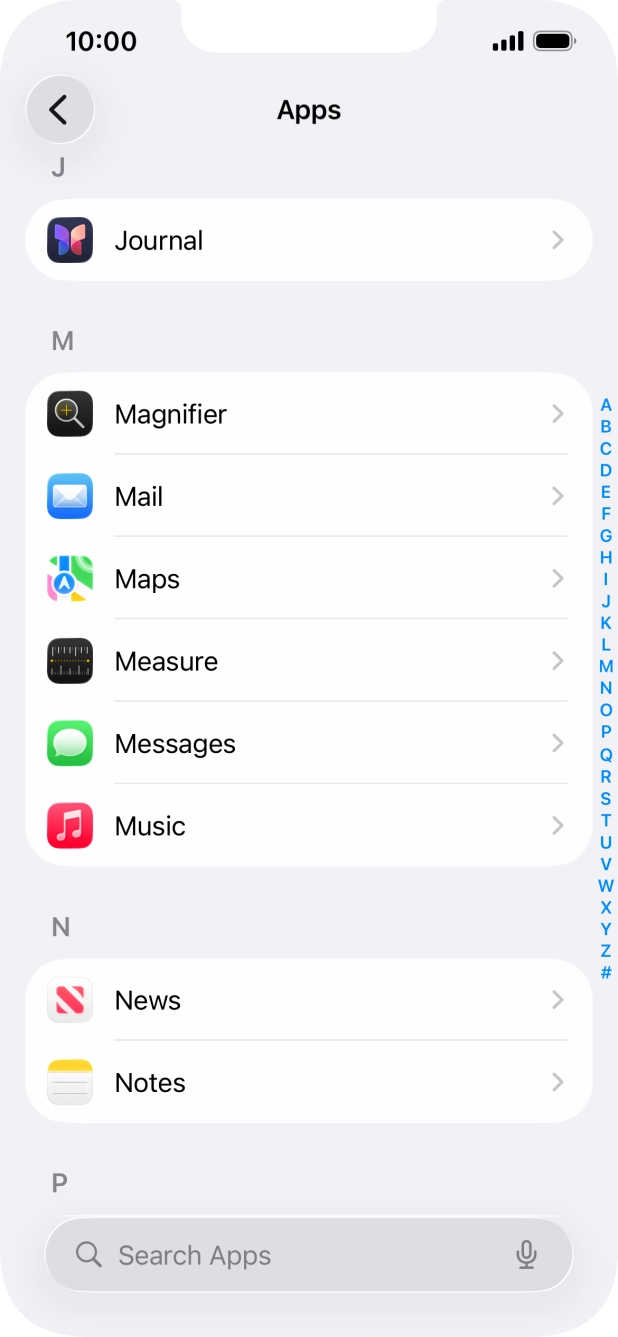Jump to letter A in the index

point(606,405)
